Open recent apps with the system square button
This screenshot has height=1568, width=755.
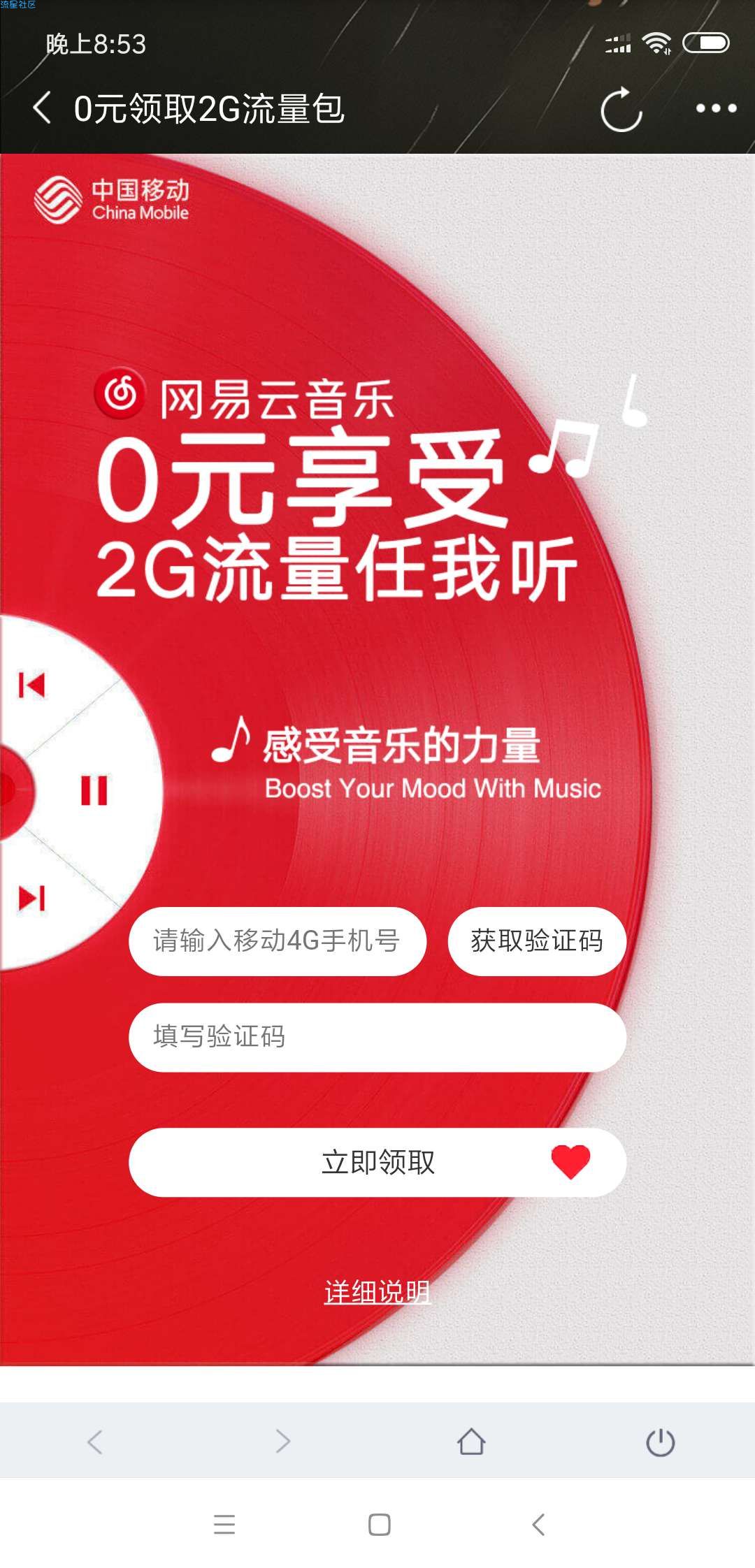[x=379, y=1524]
